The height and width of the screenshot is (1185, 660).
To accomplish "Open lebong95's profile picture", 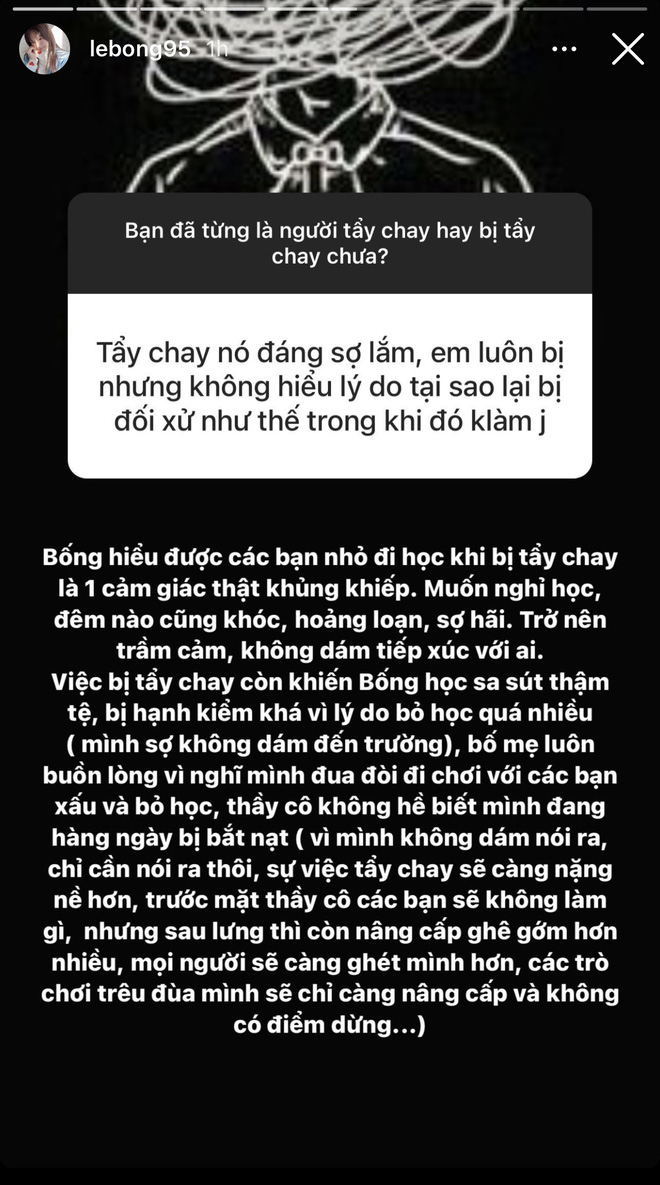I will click(45, 49).
